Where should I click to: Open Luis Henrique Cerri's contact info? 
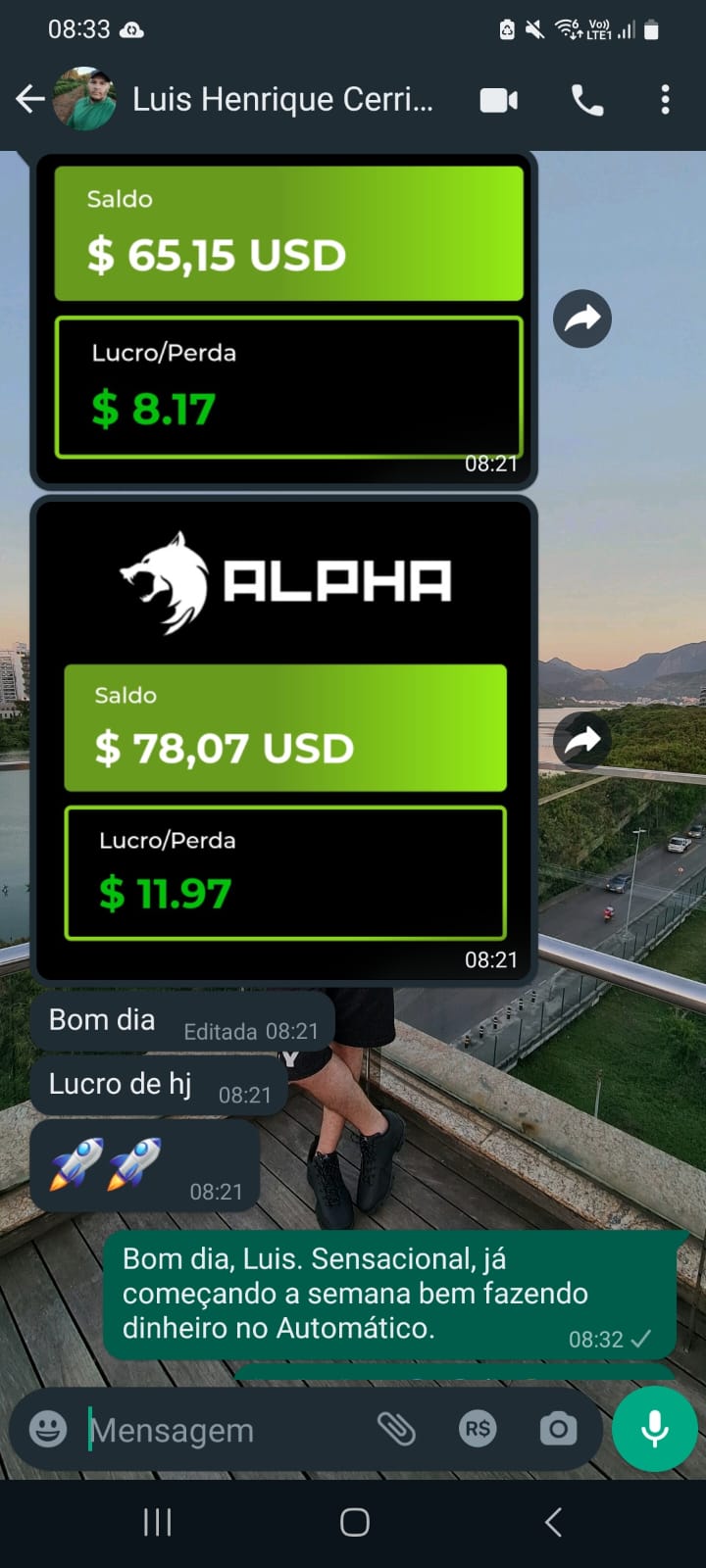point(282,99)
